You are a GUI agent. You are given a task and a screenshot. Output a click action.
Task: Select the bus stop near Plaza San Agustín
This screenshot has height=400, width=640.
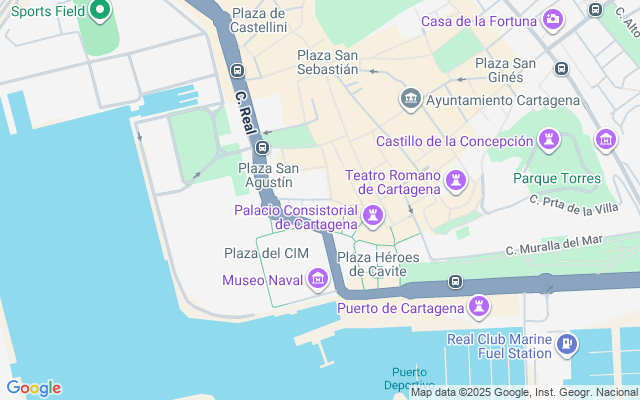coord(262,148)
